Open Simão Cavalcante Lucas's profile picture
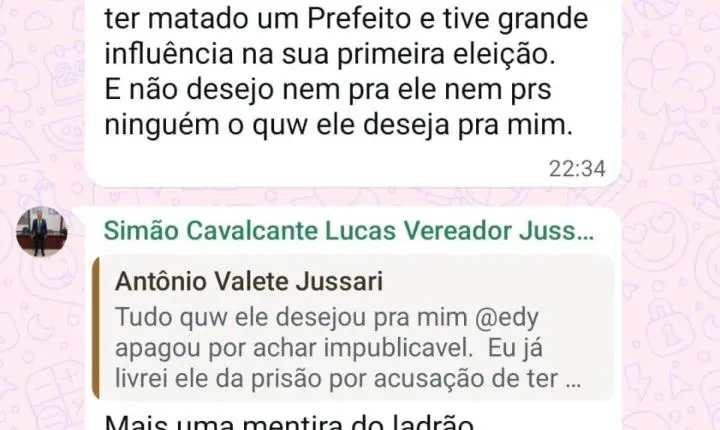This screenshot has height=430, width=720. click(x=41, y=233)
